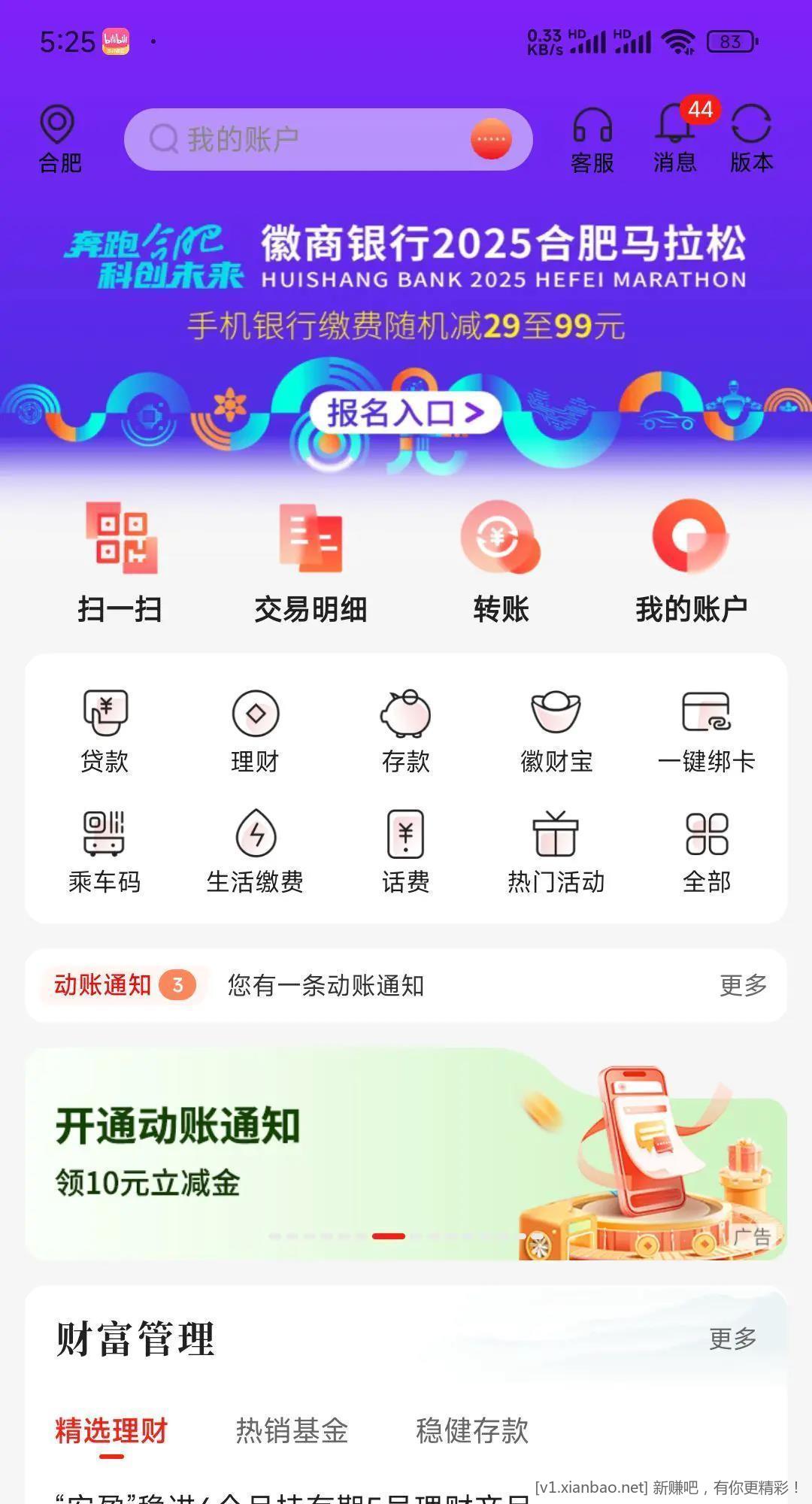Expand 动账通知 with 更多 link

coord(743,984)
